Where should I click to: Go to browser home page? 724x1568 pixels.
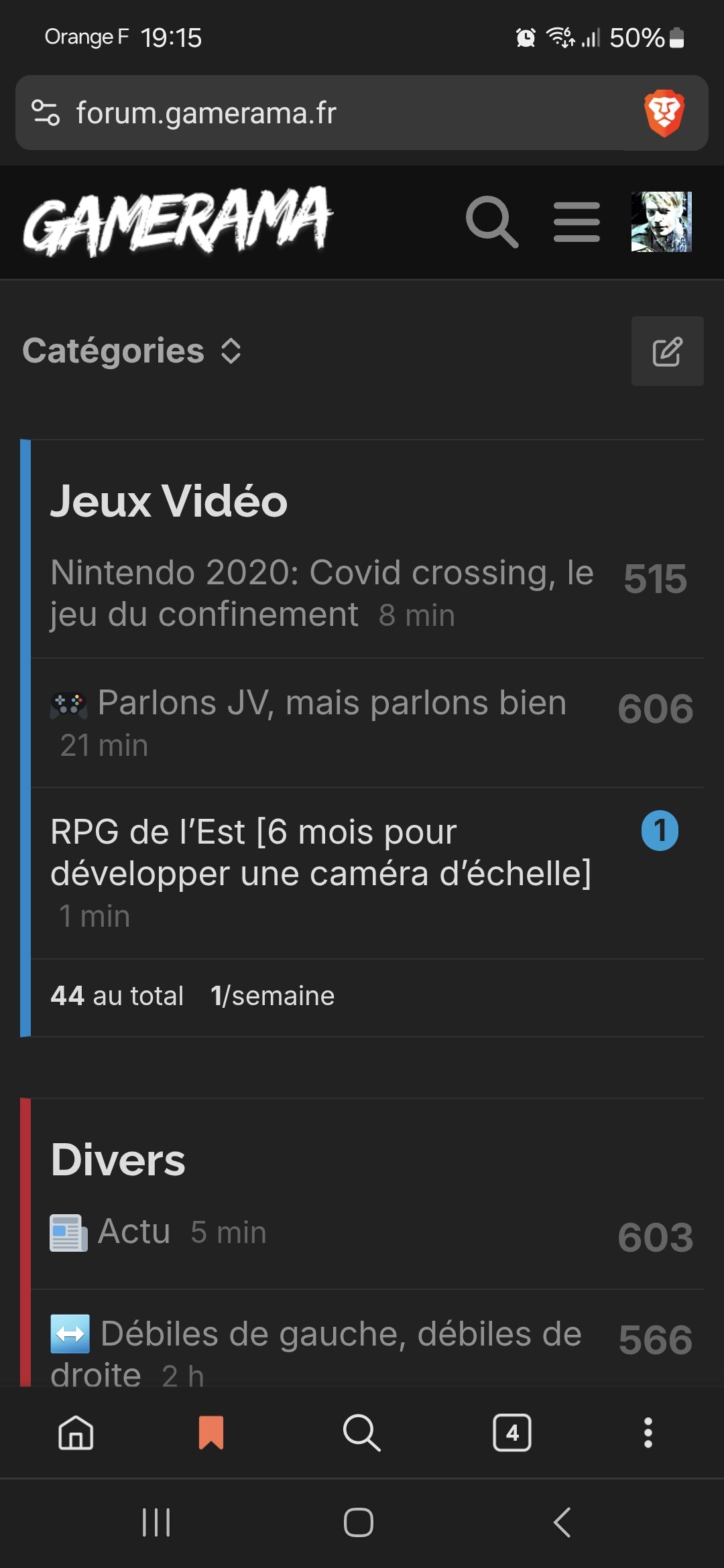point(76,1433)
